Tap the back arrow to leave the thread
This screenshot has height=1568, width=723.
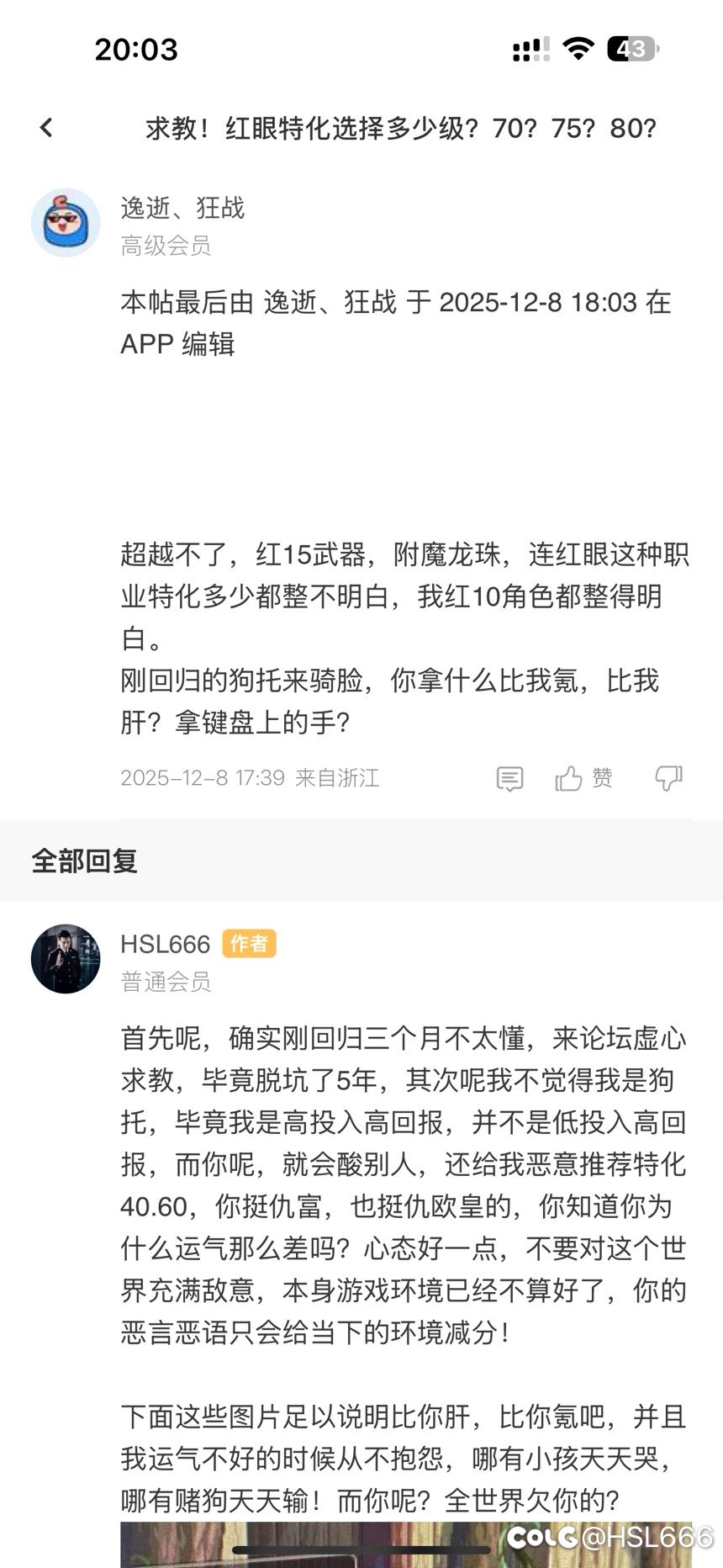coord(46,127)
